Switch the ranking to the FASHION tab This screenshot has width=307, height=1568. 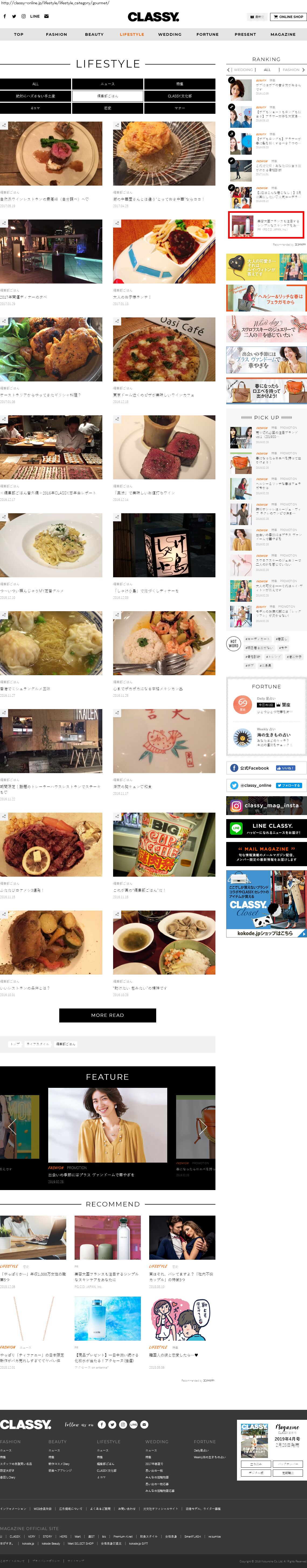tap(291, 70)
